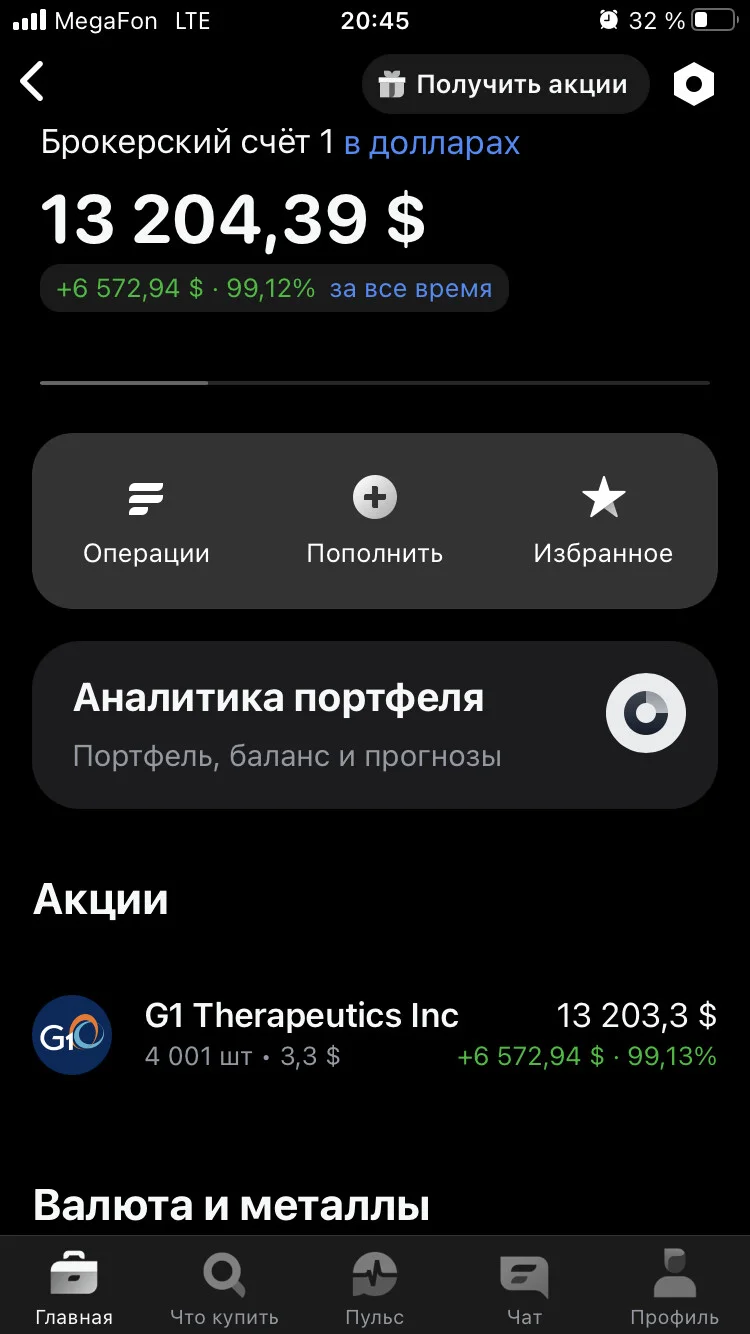The width and height of the screenshot is (750, 1334).
Task: Open the Профиль tab
Action: click(675, 1287)
